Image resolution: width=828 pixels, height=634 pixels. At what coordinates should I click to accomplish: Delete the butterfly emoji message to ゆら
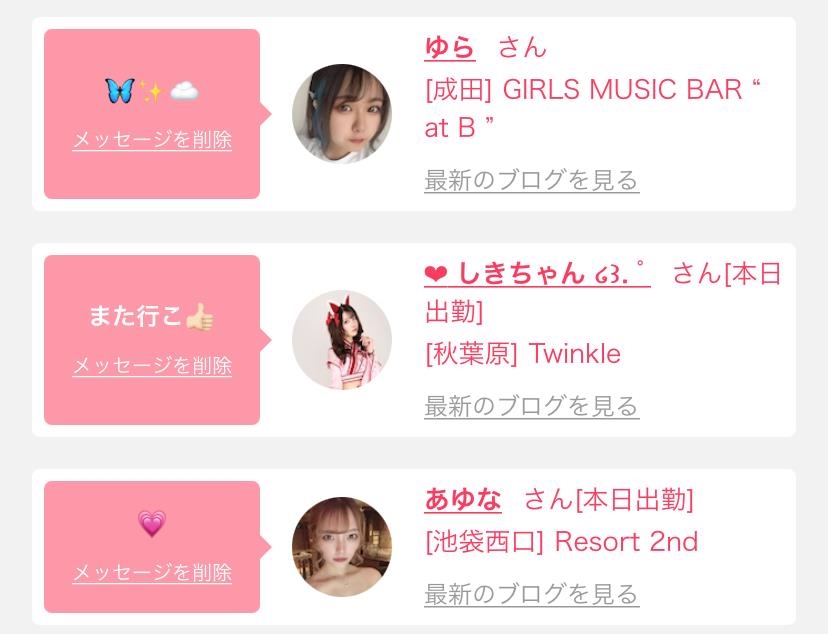[x=152, y=140]
